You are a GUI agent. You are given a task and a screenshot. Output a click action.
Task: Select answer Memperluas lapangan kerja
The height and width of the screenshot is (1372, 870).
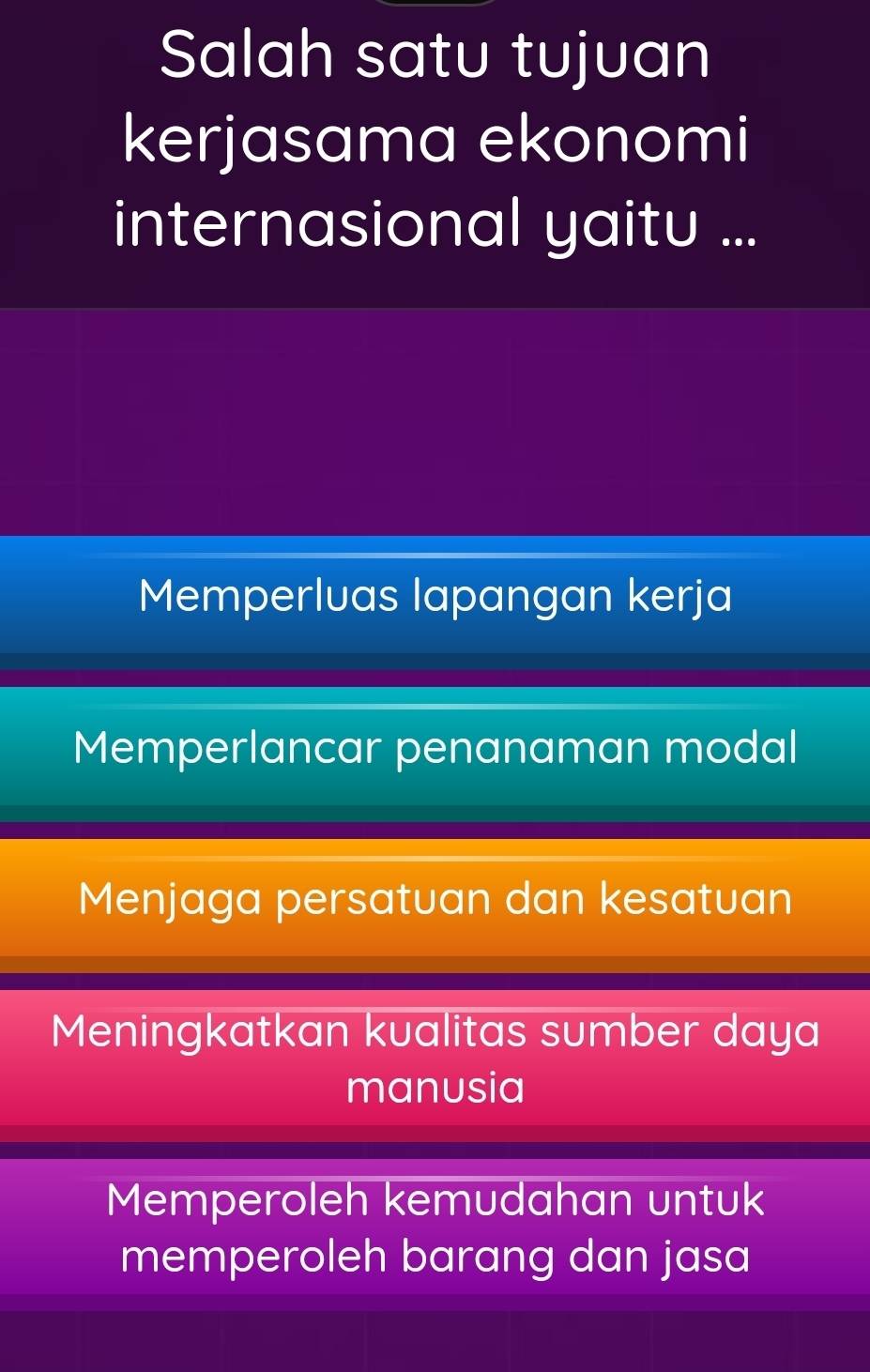(x=435, y=596)
